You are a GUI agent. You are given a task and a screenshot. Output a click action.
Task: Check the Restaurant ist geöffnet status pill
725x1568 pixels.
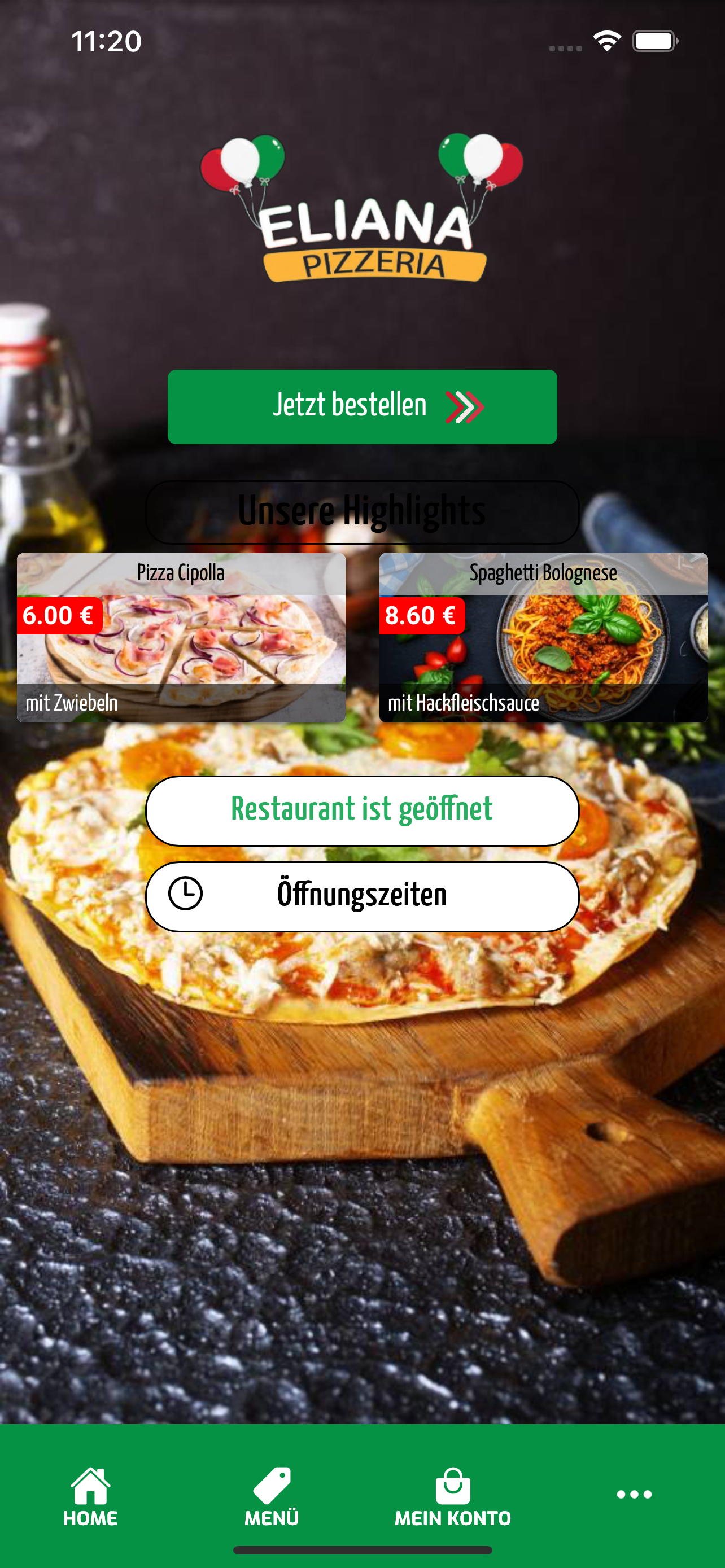coord(361,811)
